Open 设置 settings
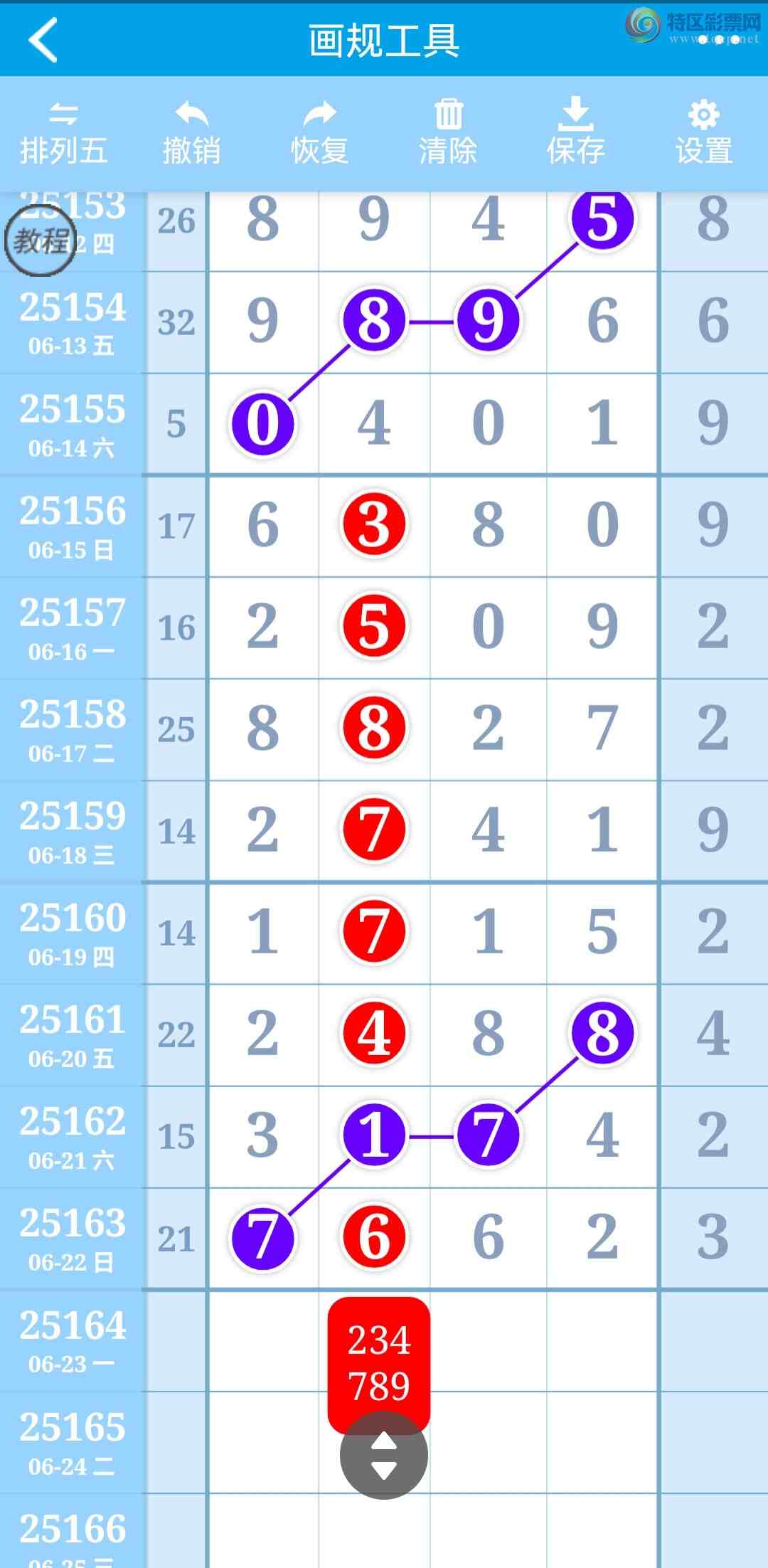The image size is (768, 1568). click(703, 134)
